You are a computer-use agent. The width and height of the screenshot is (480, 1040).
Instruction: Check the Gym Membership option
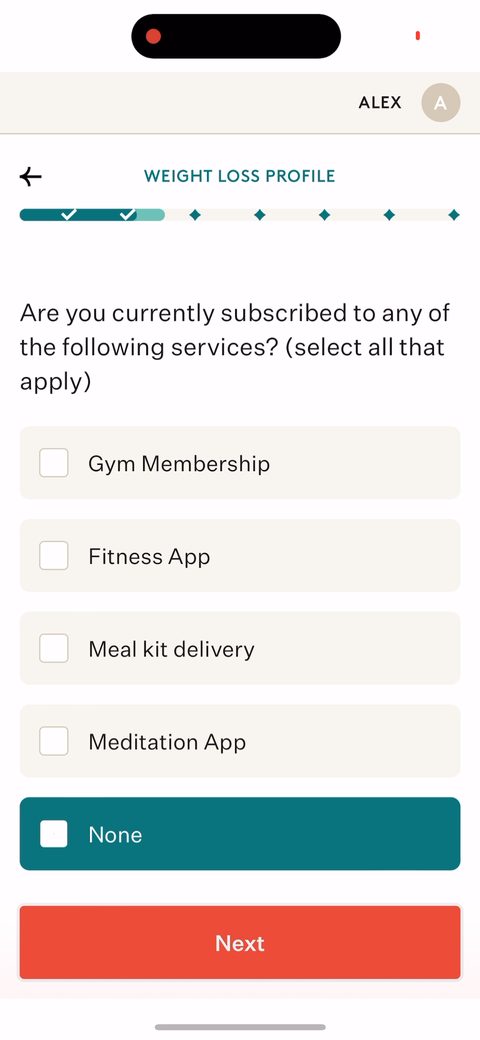(x=240, y=463)
